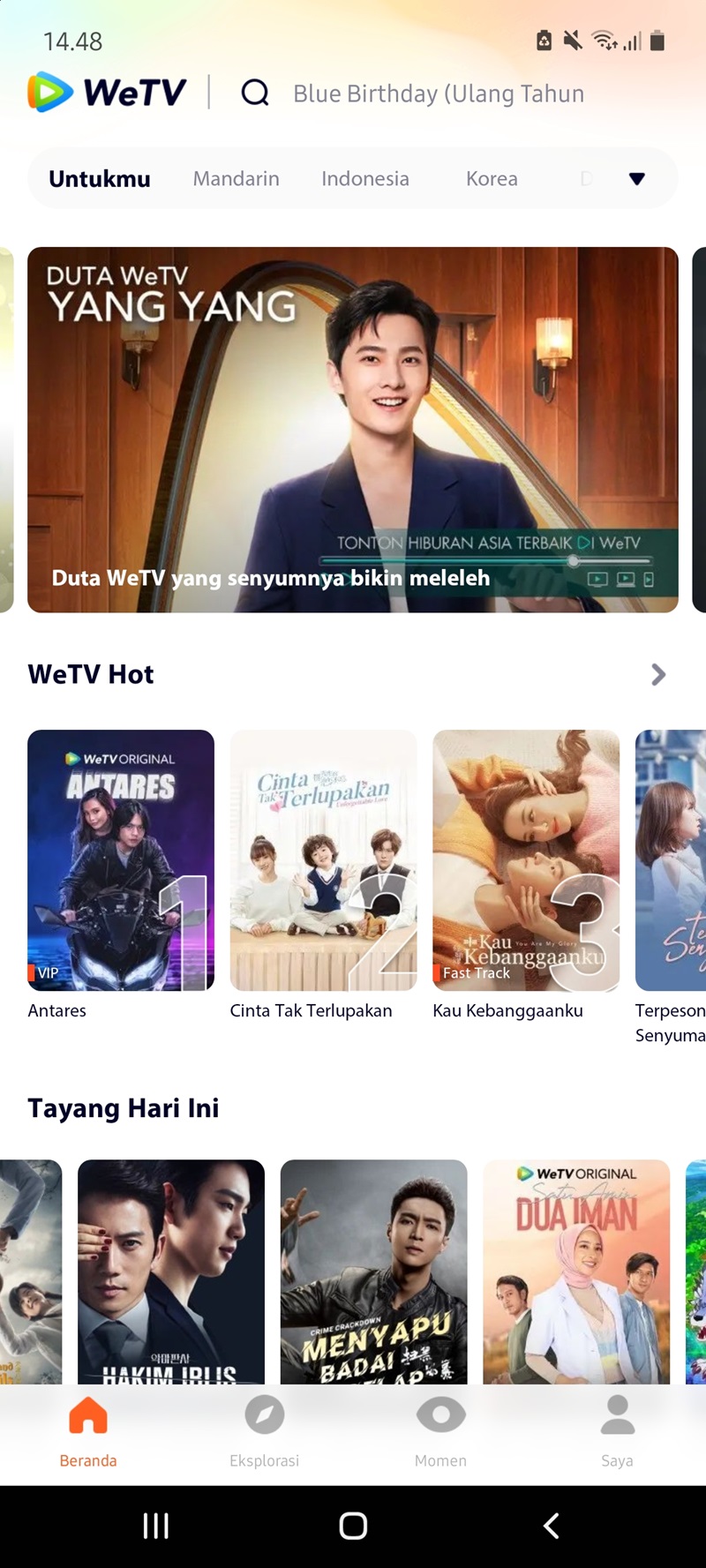
Task: Open Cinta Tak Terlupakan show card
Action: click(x=323, y=860)
